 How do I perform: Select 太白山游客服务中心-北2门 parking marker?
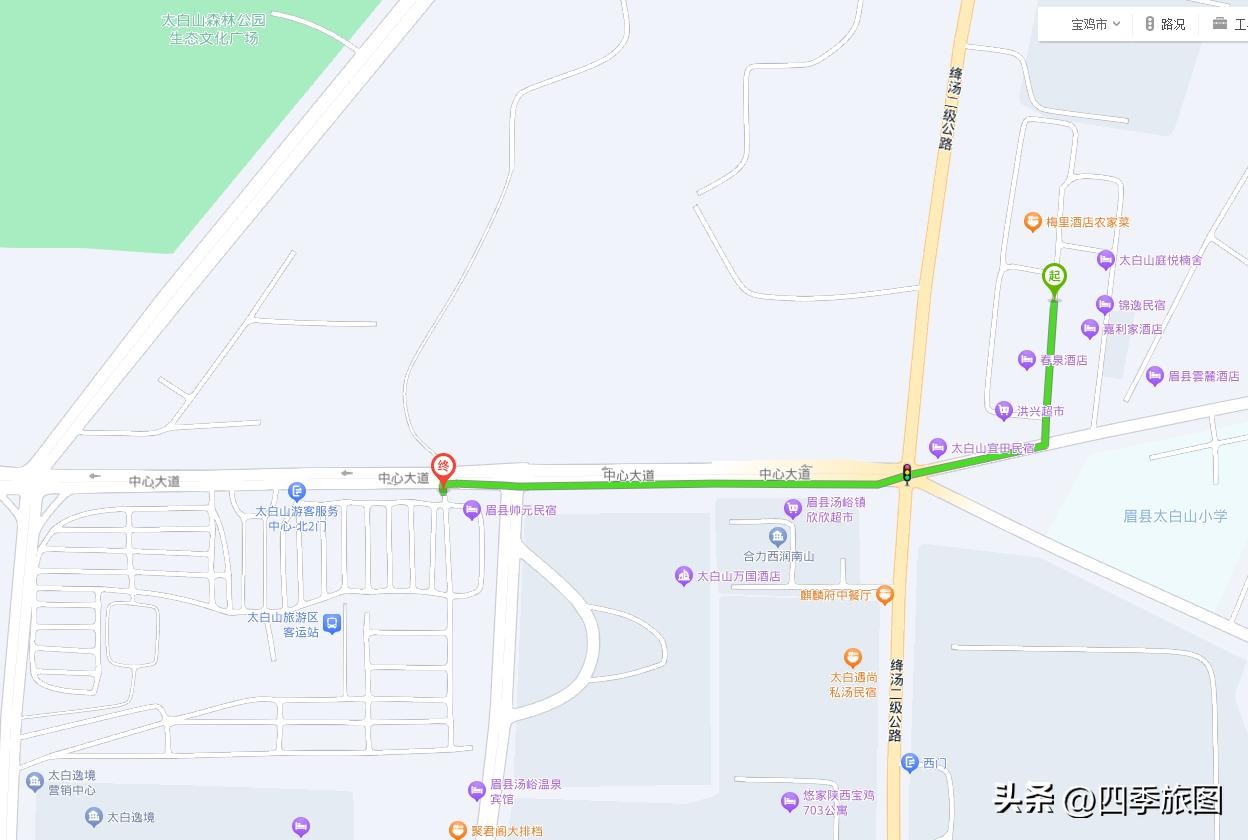coord(297,491)
